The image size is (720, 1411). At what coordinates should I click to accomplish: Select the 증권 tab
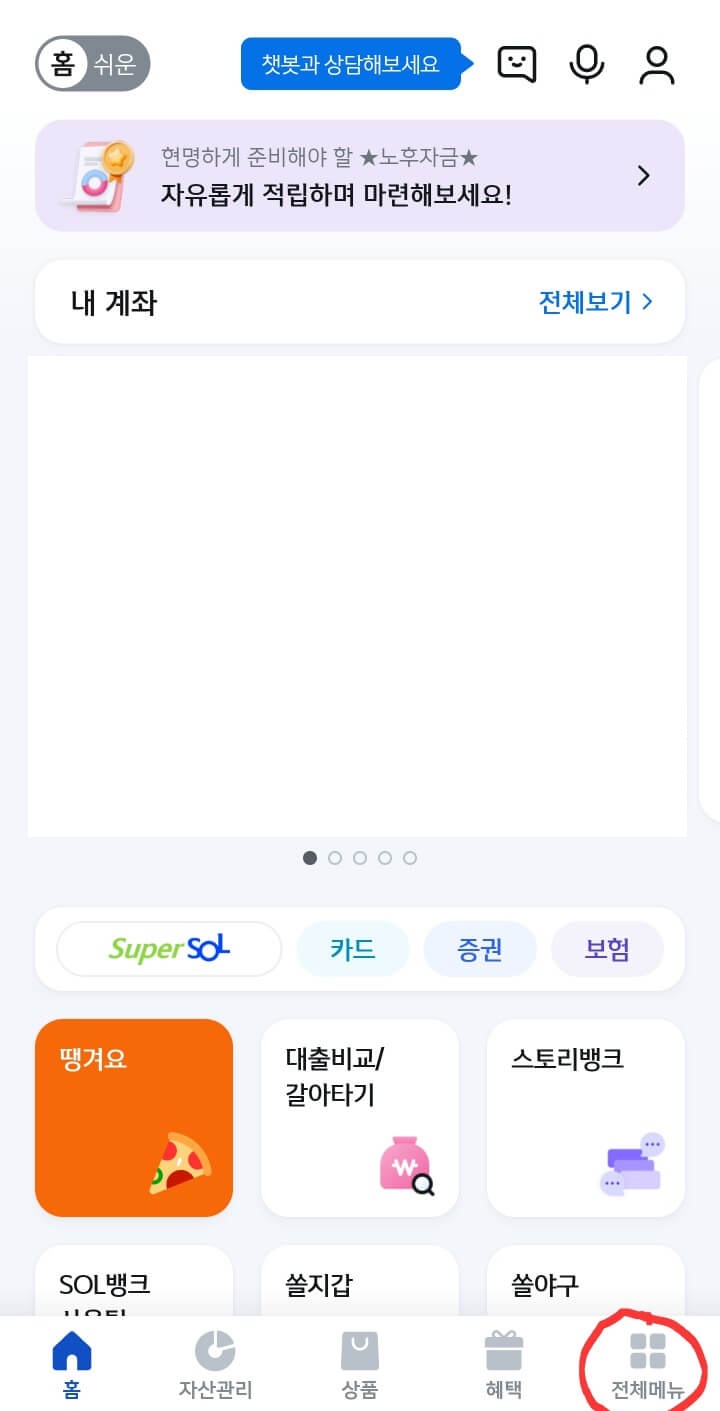pos(480,949)
